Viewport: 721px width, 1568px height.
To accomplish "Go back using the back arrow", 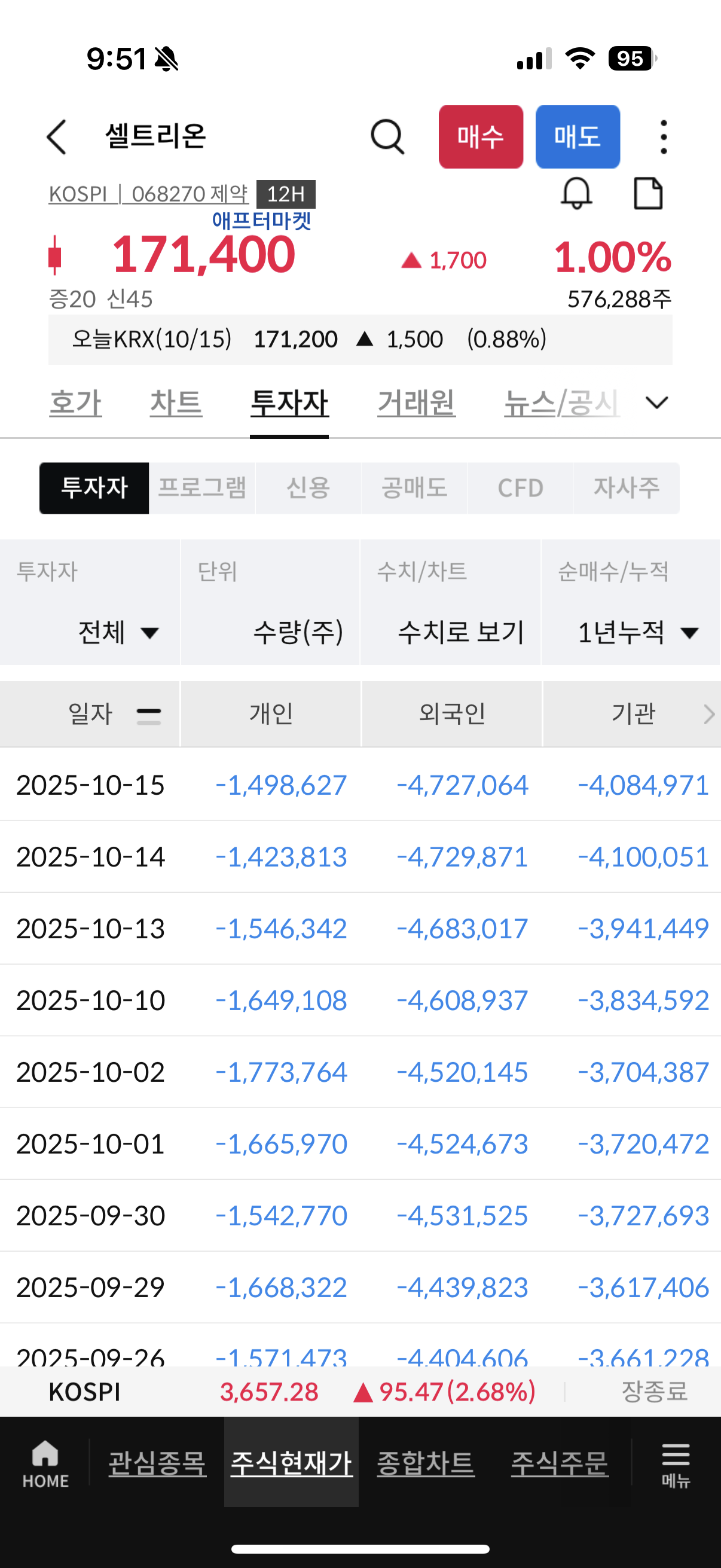I will pos(56,136).
